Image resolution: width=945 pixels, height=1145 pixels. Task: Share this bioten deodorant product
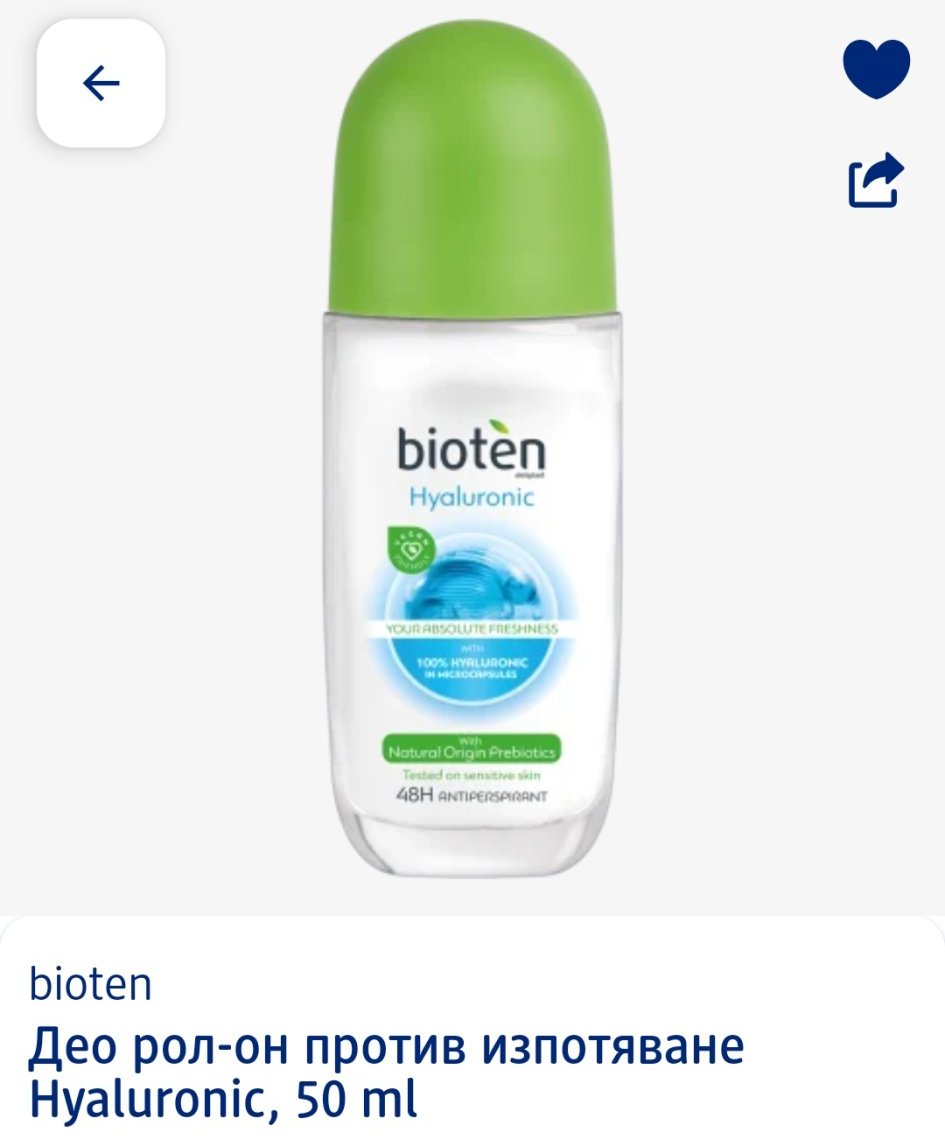tap(876, 180)
